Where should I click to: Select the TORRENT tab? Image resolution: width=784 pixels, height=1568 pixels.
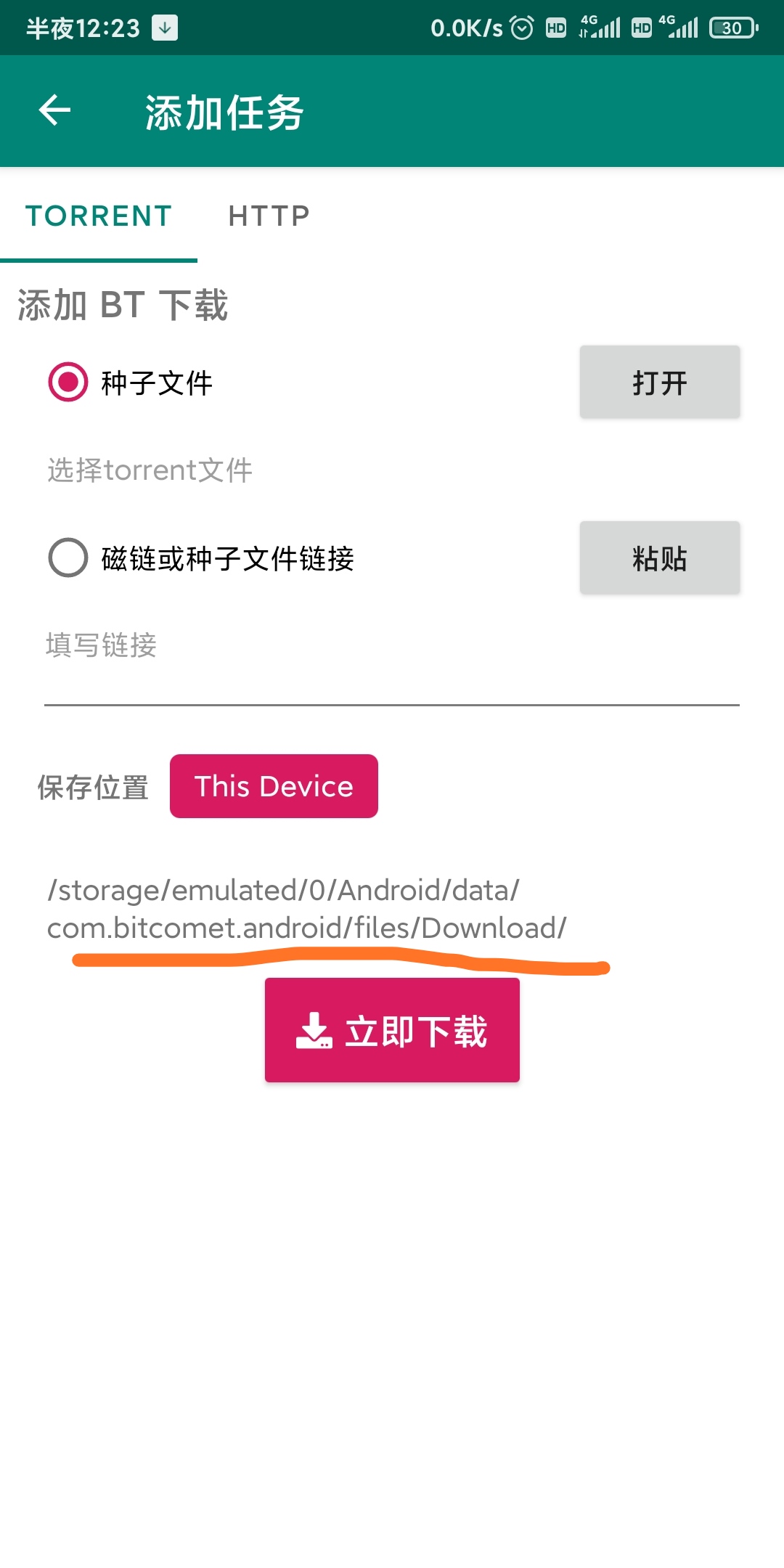[x=99, y=216]
